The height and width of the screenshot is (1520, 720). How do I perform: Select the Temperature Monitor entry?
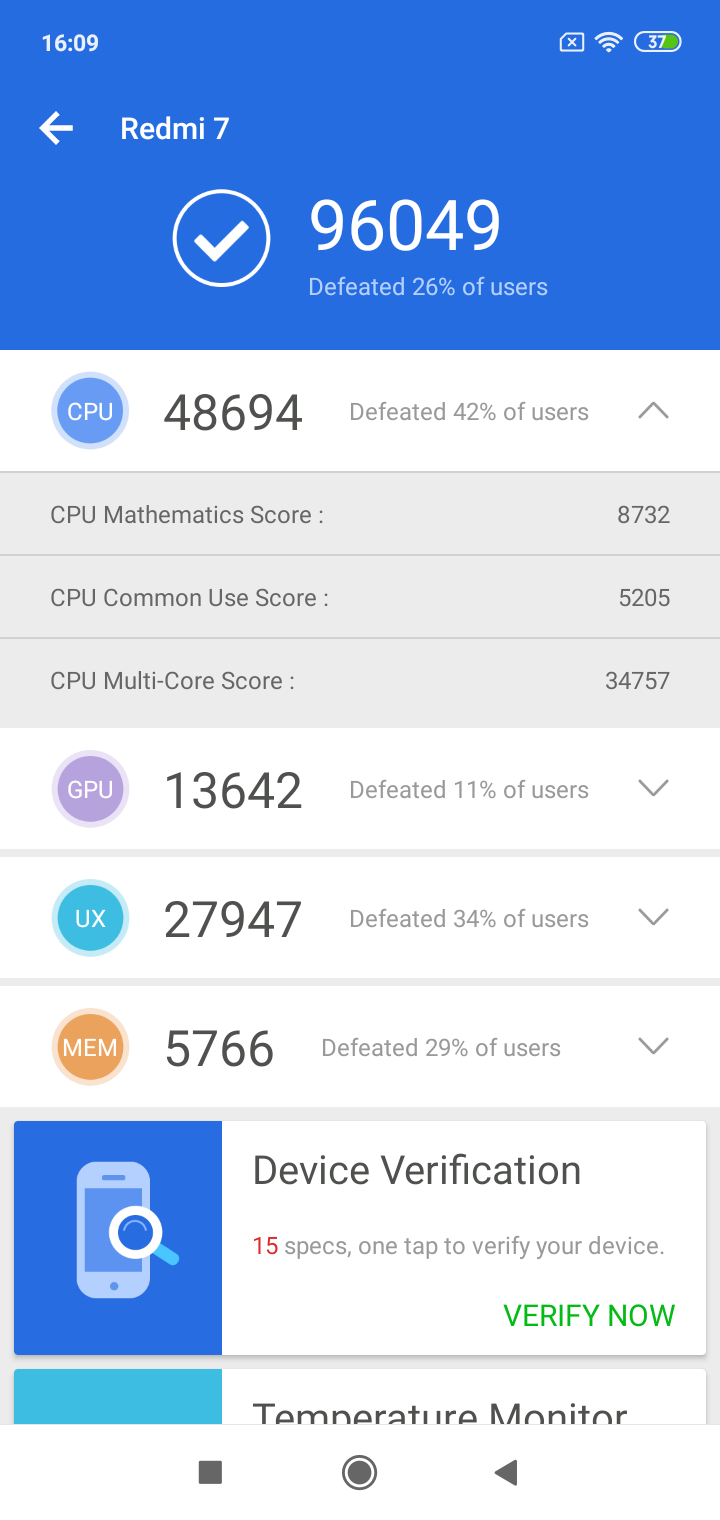440,1410
